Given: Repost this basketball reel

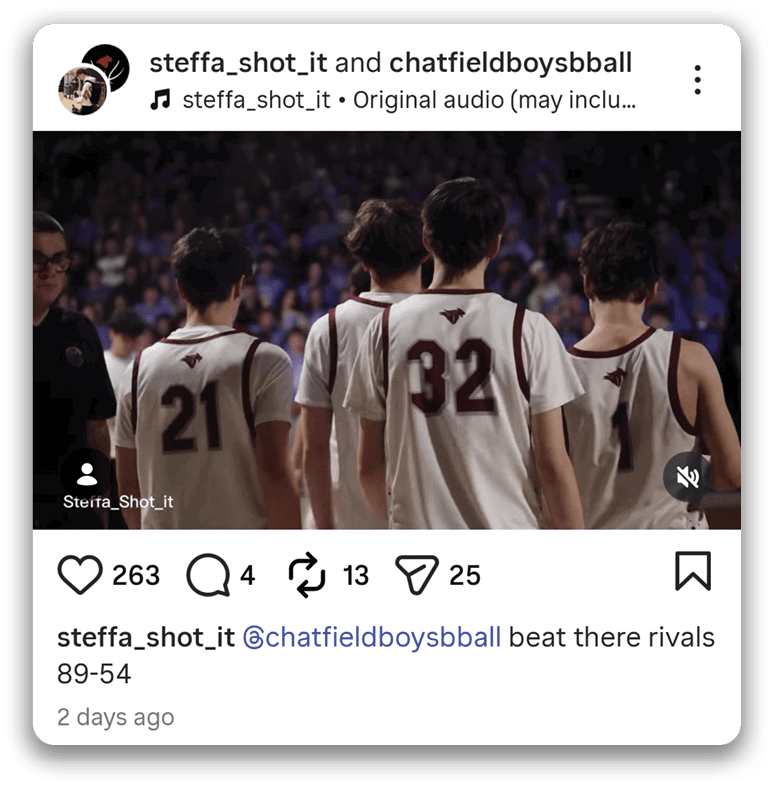Looking at the screenshot, I should (307, 574).
